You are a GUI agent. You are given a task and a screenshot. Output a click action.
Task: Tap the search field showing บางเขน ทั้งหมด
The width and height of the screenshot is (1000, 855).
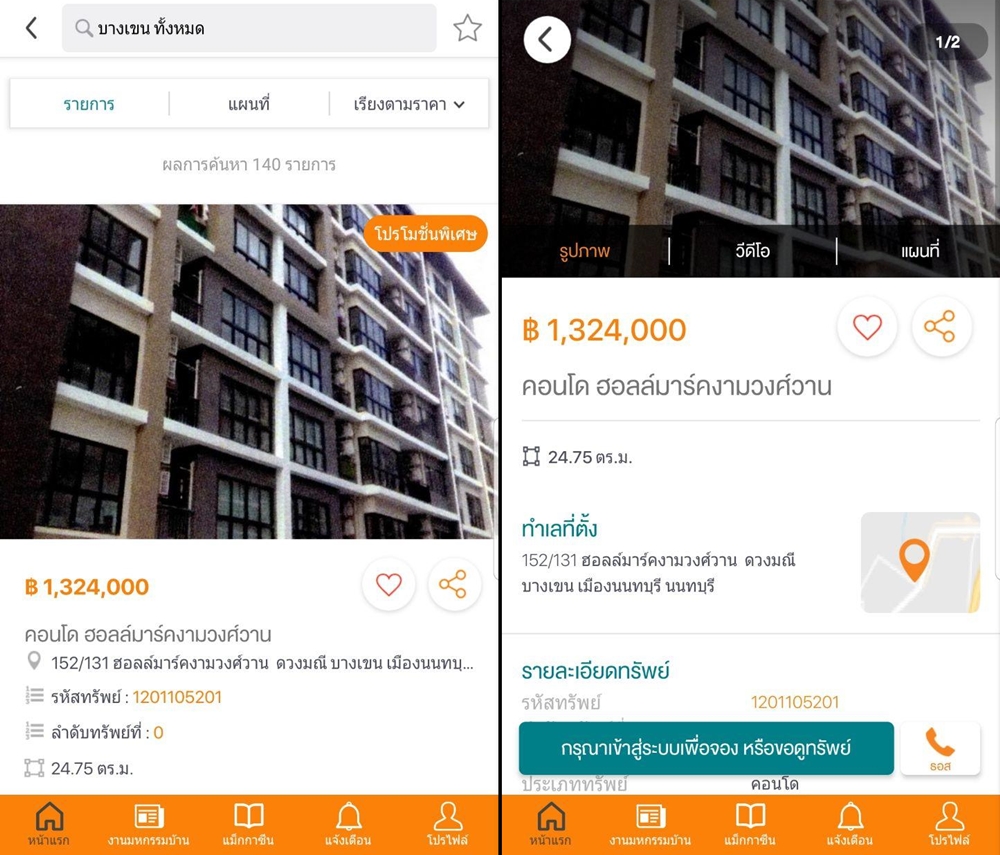click(x=250, y=29)
